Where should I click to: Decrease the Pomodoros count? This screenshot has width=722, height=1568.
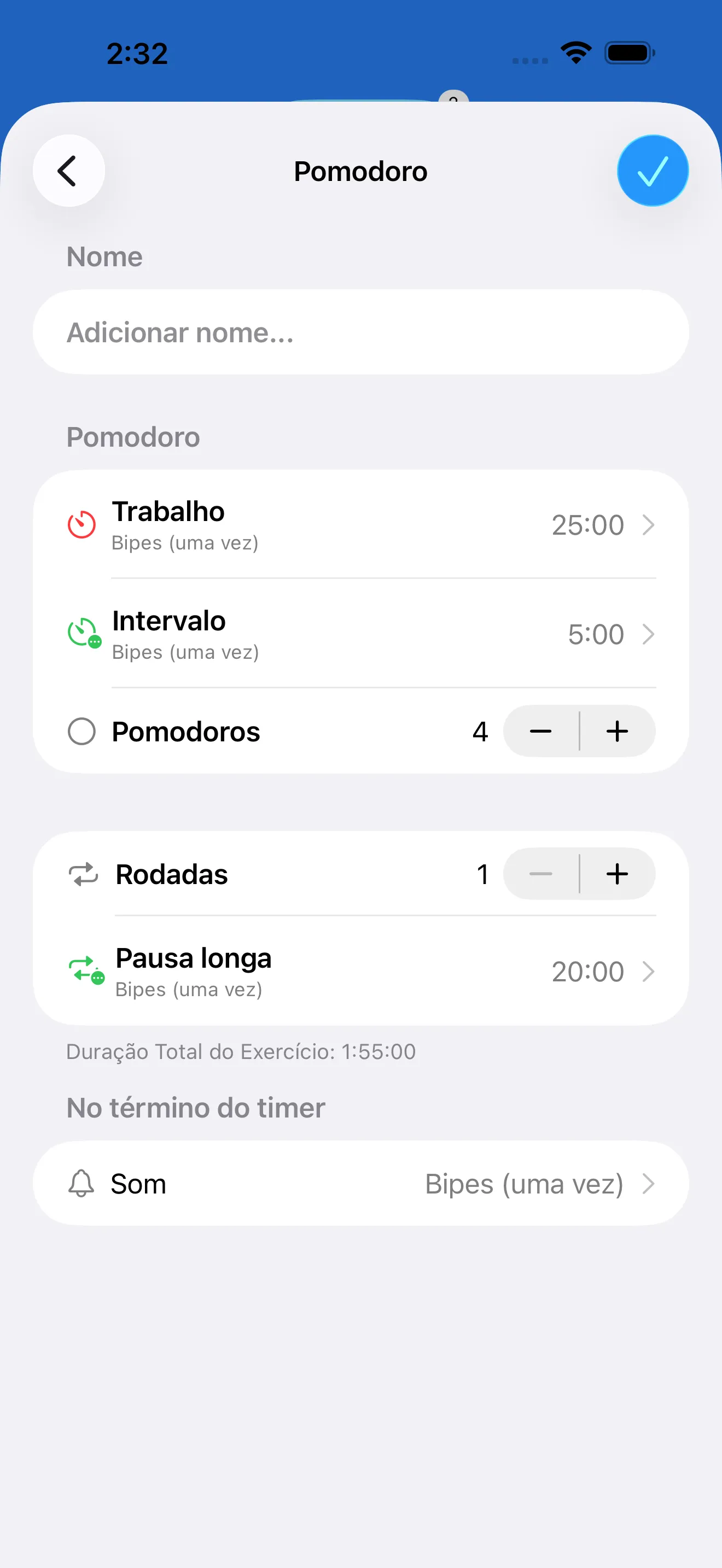(x=539, y=731)
